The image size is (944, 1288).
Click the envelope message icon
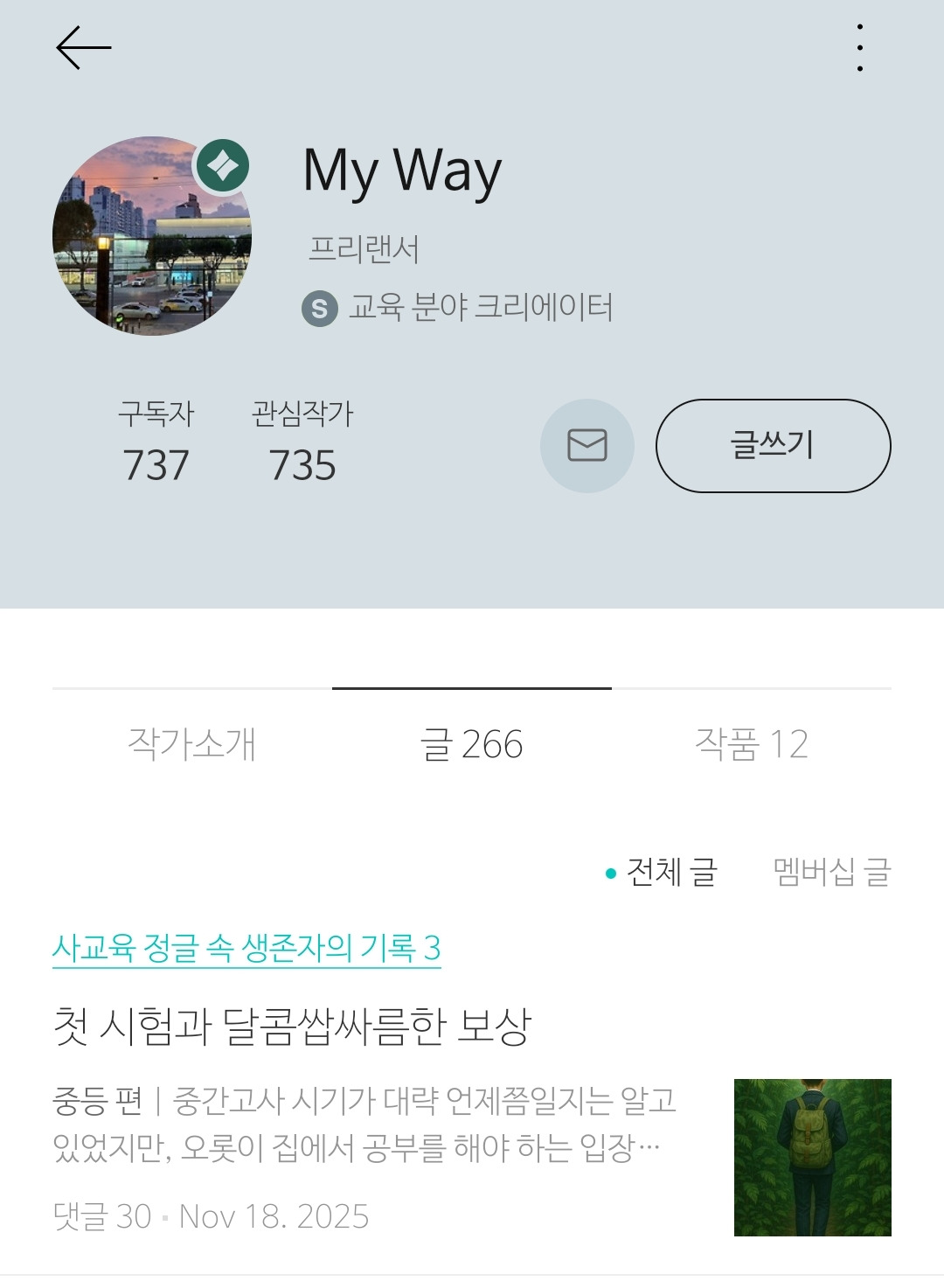click(587, 446)
